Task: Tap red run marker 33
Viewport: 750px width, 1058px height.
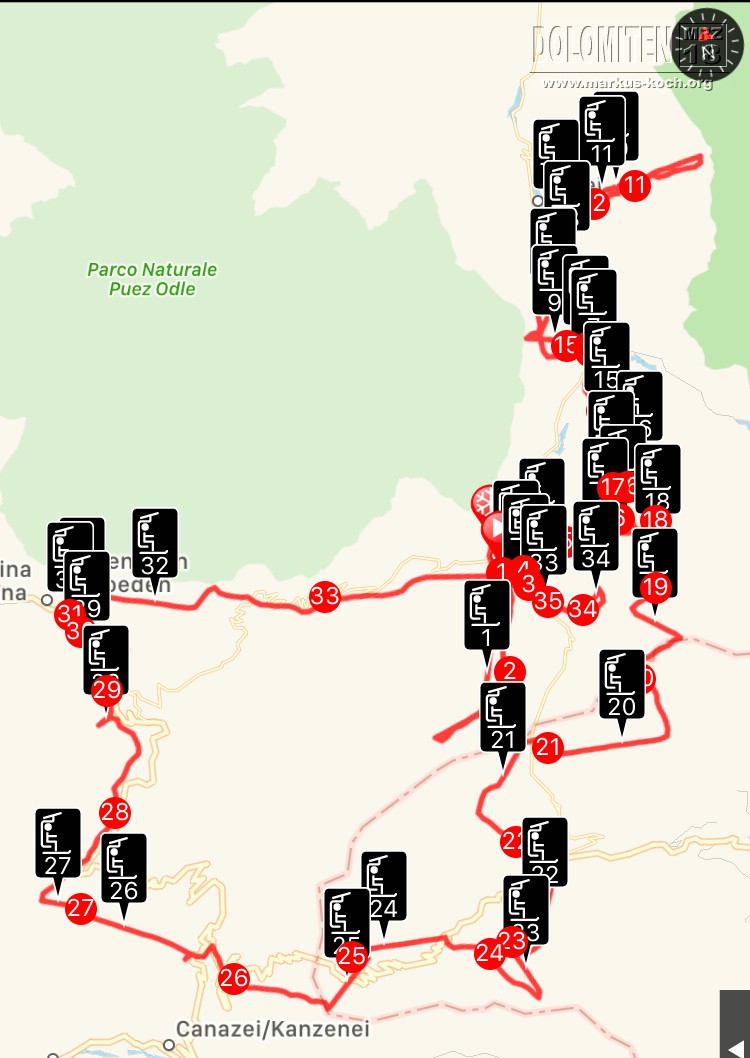Action: pos(325,597)
